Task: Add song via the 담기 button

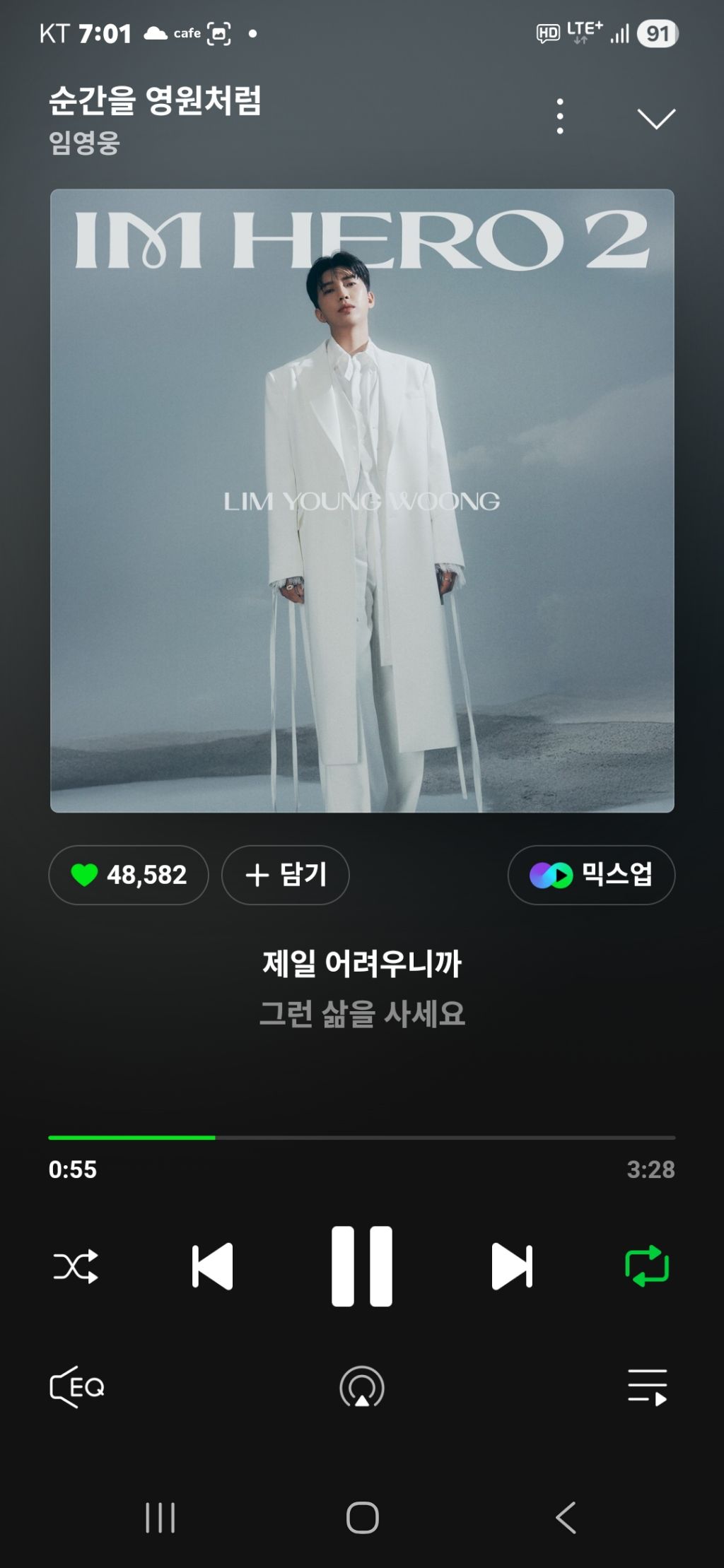Action: [x=286, y=875]
